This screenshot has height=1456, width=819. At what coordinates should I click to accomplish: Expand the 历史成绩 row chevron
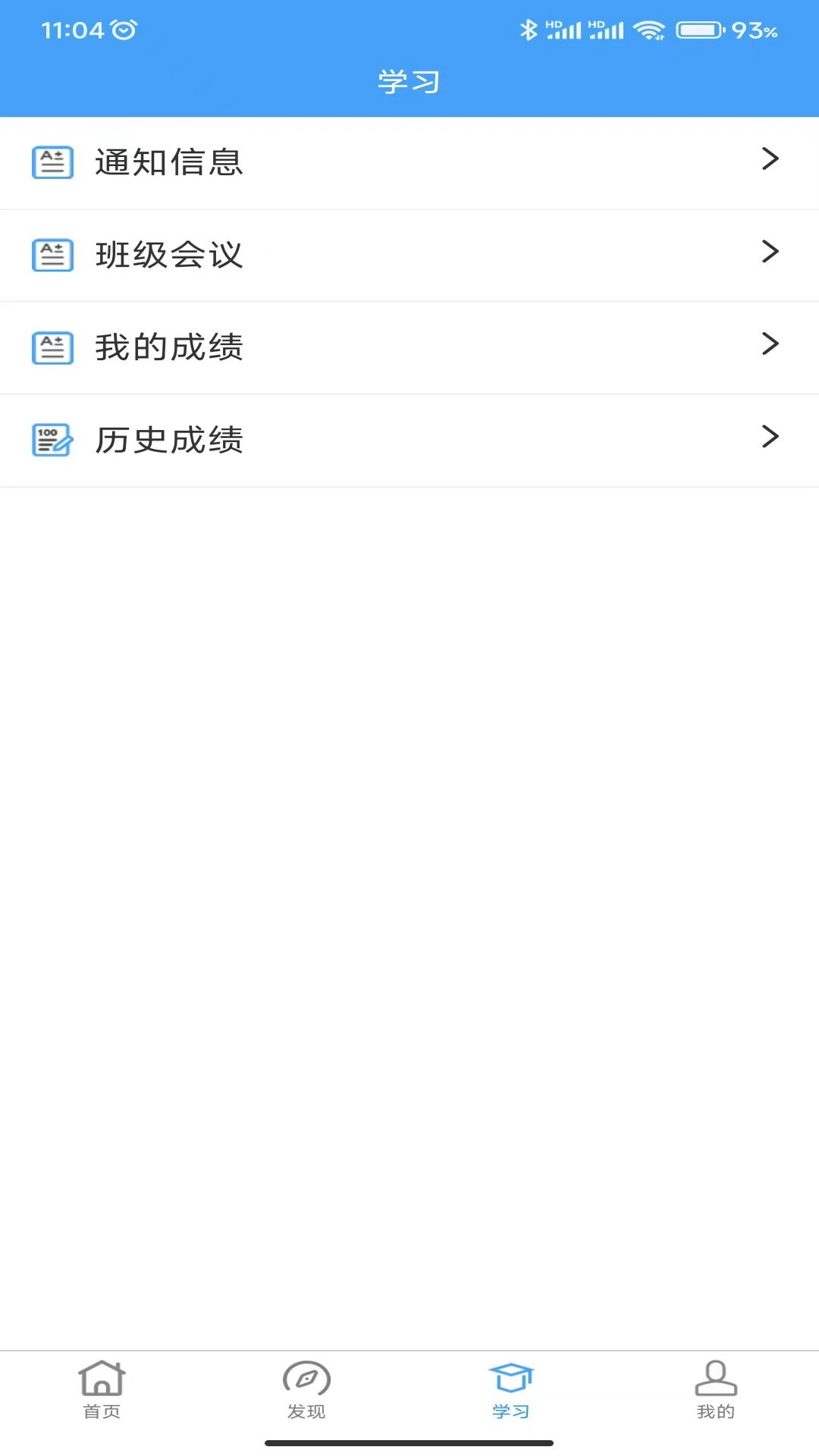771,438
